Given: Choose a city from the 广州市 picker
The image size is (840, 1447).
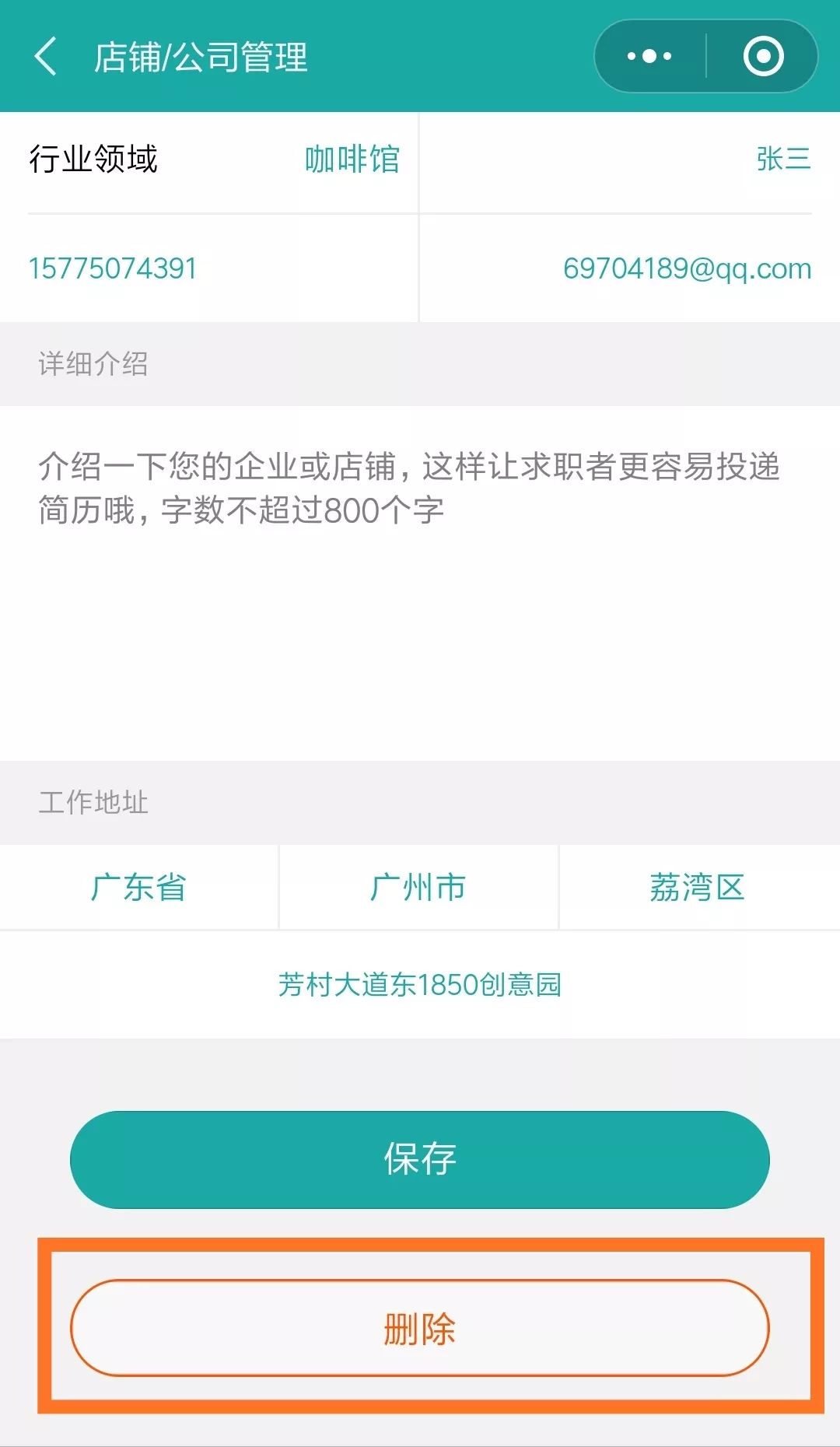Looking at the screenshot, I should [x=418, y=888].
